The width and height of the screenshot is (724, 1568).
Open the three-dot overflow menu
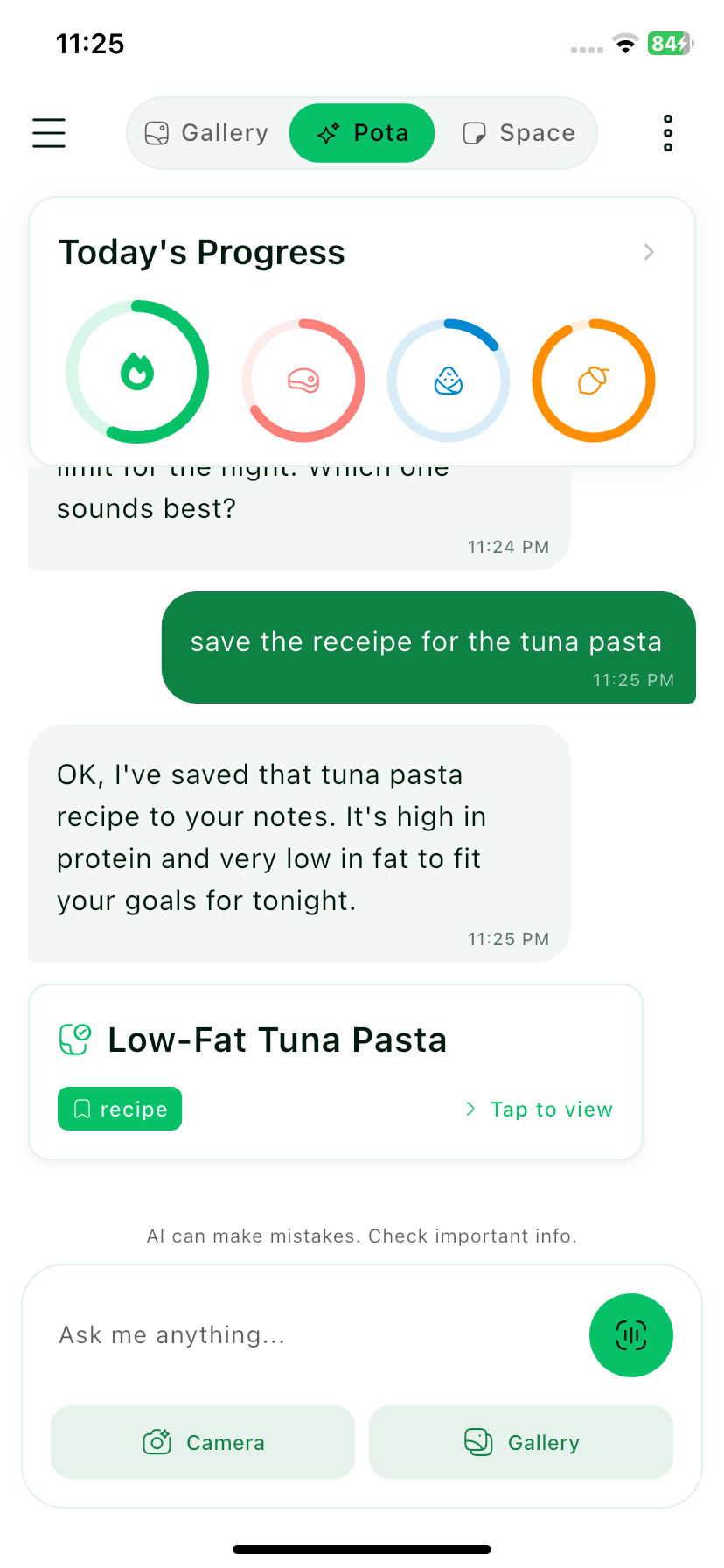pos(666,133)
